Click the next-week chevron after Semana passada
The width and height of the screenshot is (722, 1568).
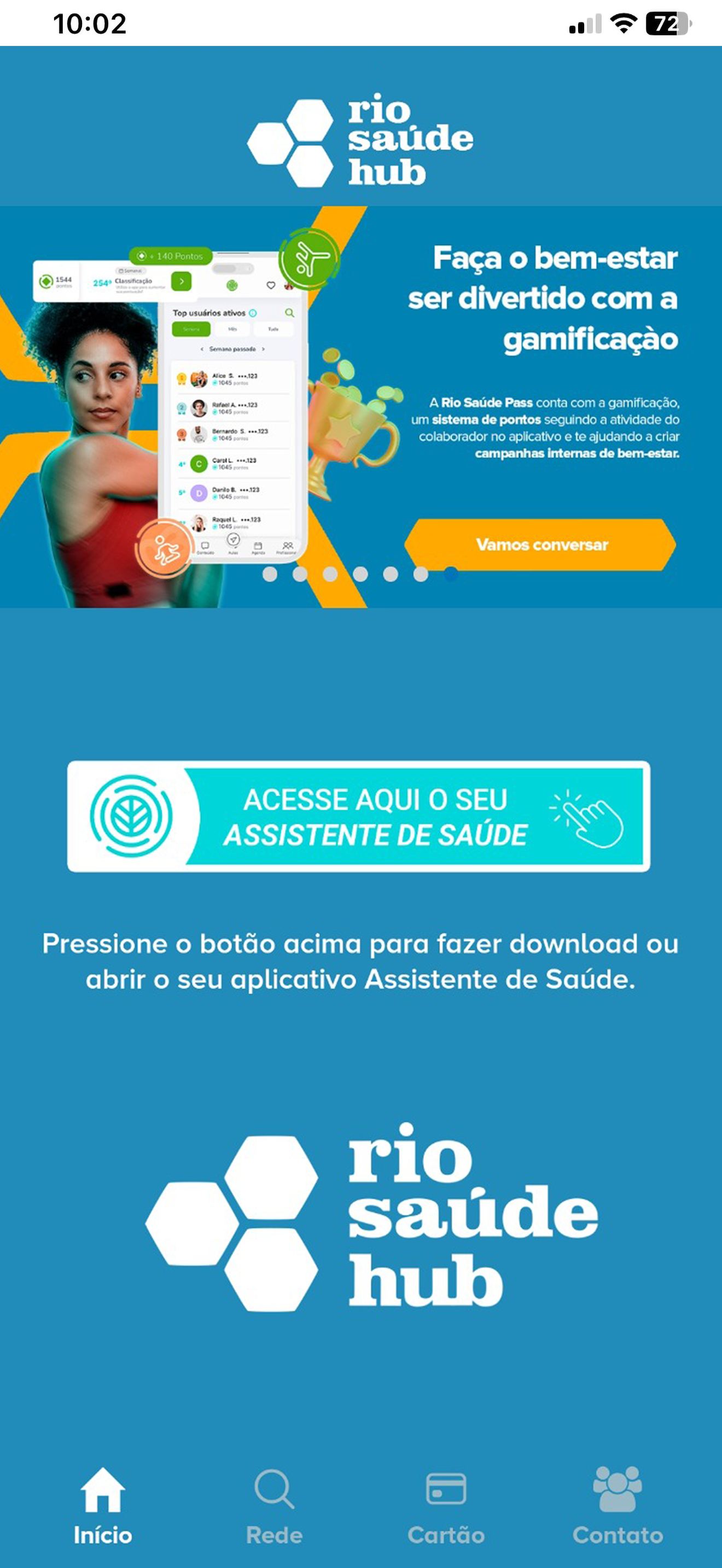click(x=264, y=350)
